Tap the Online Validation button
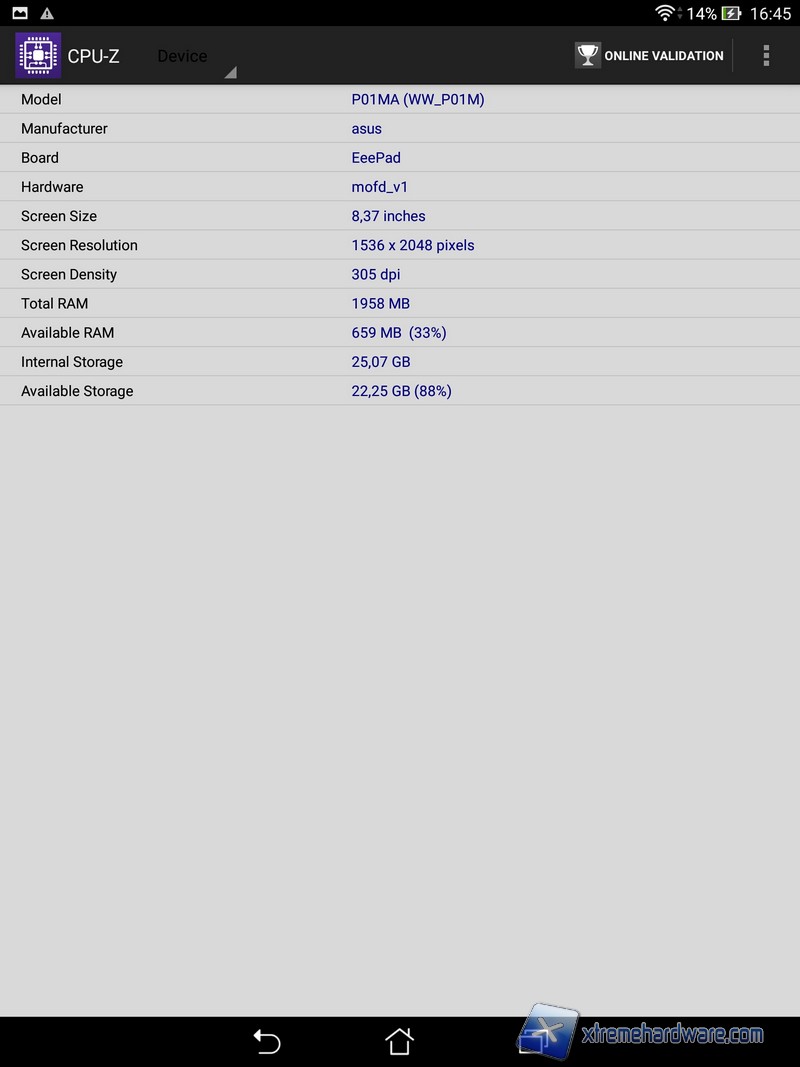The image size is (800, 1067). click(x=650, y=56)
